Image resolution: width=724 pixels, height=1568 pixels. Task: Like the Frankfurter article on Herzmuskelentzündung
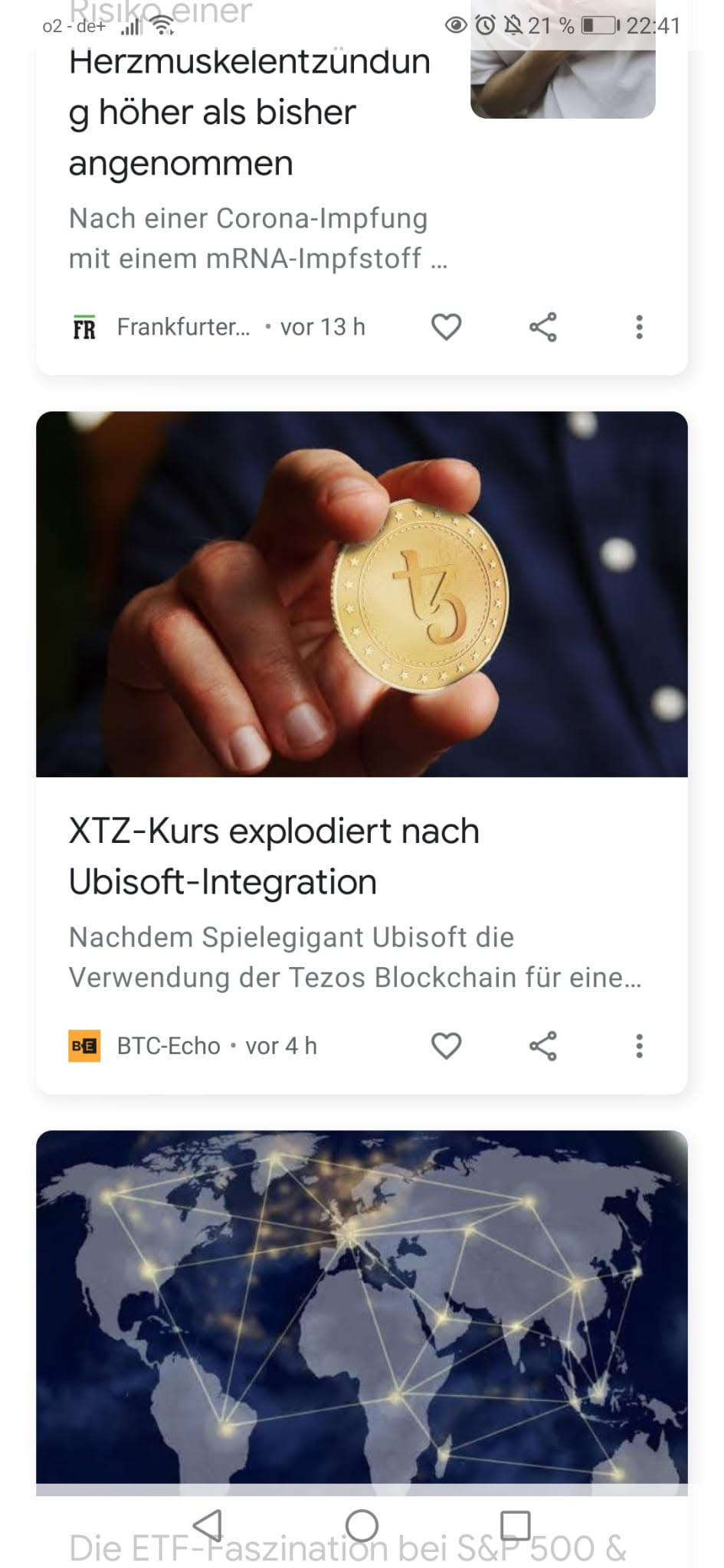coord(446,327)
